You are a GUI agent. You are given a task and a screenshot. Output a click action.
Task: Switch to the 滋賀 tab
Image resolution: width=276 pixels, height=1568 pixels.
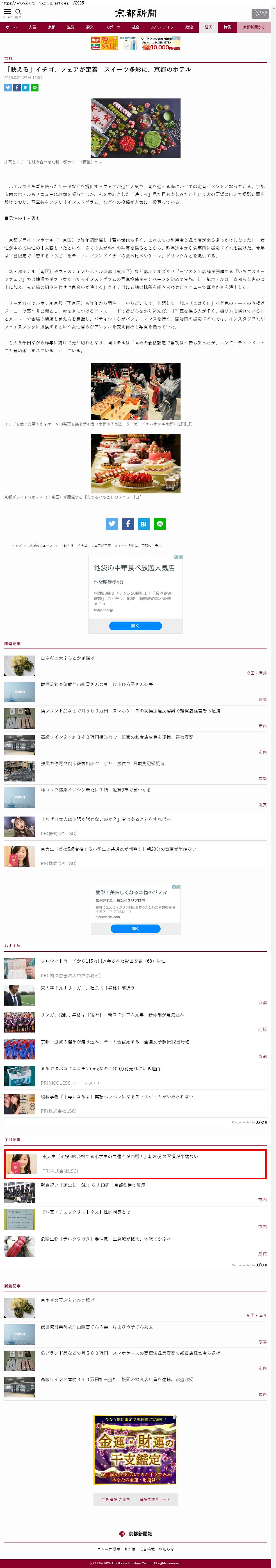71,27
